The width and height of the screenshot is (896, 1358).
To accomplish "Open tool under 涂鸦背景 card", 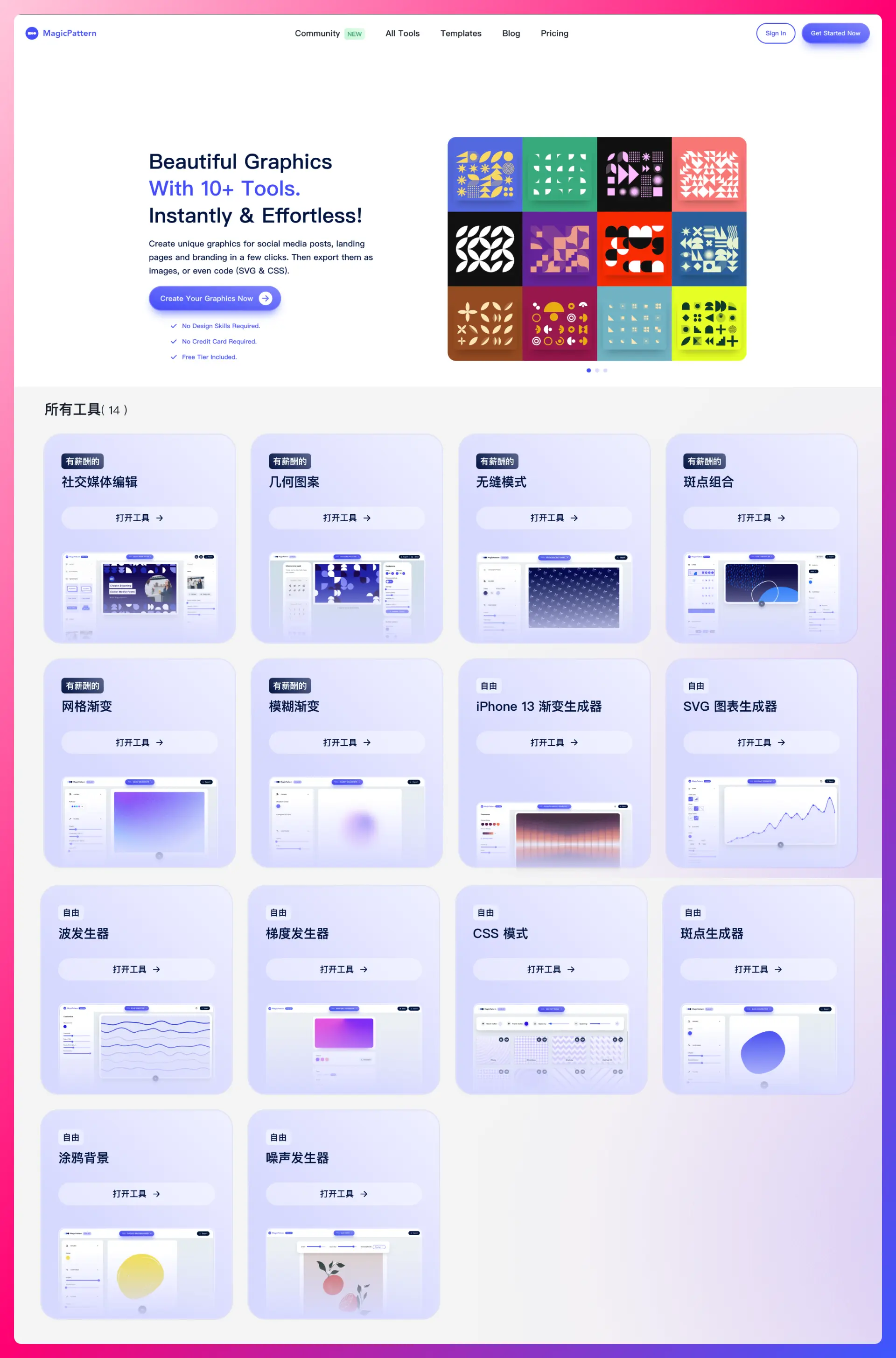I will pos(137,1193).
